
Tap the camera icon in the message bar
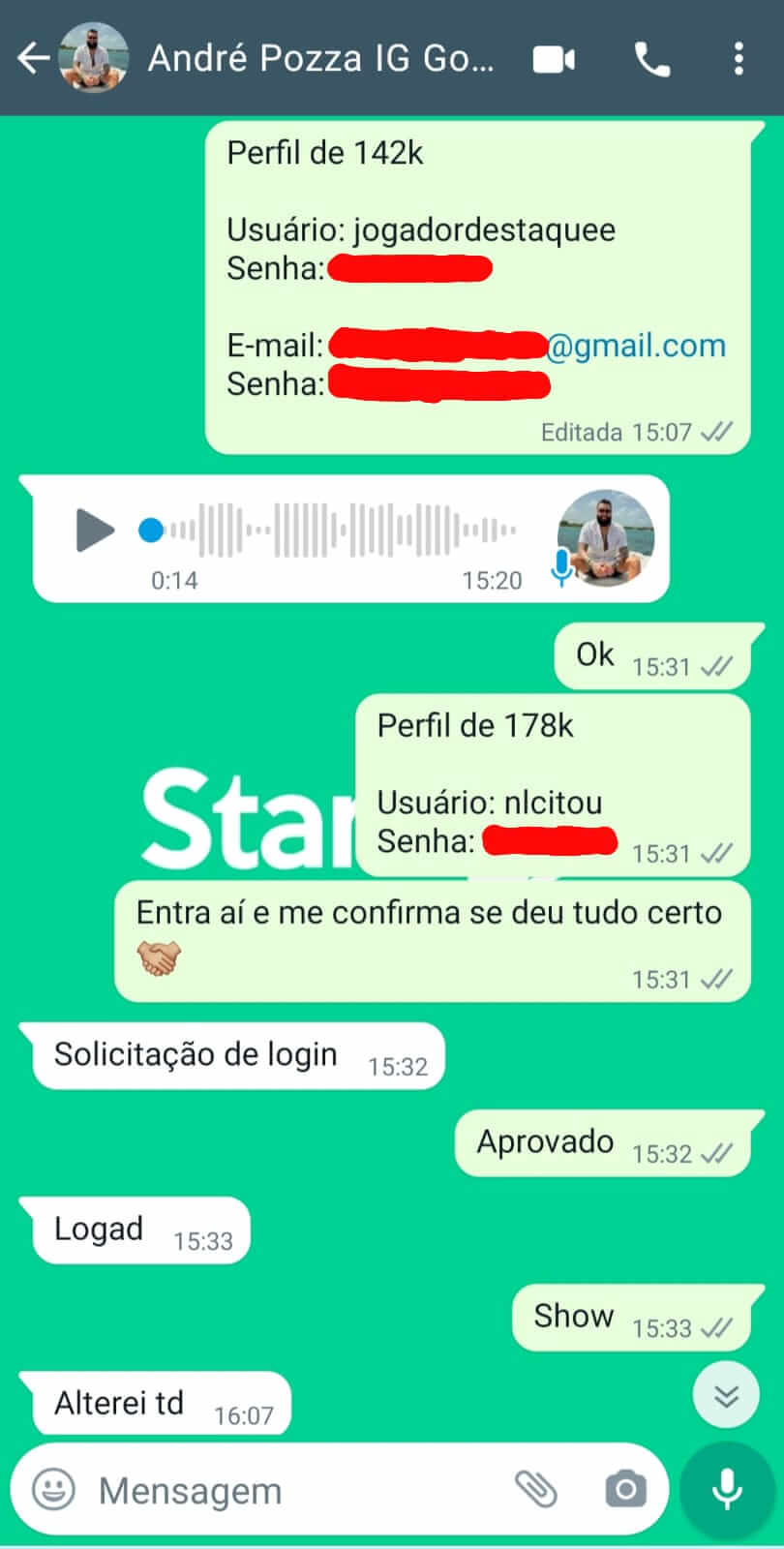click(x=624, y=1489)
